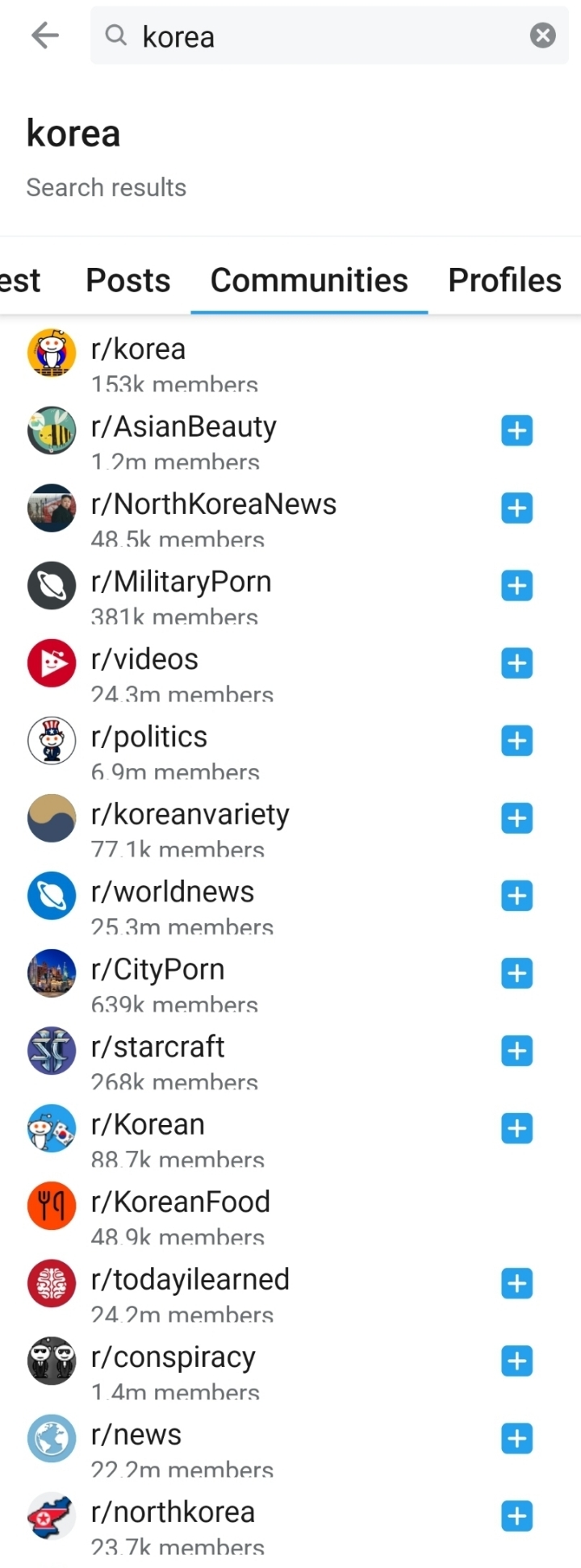Join r/koreanvariety with the plus button
Screen dimensions: 581x1568
click(x=517, y=818)
